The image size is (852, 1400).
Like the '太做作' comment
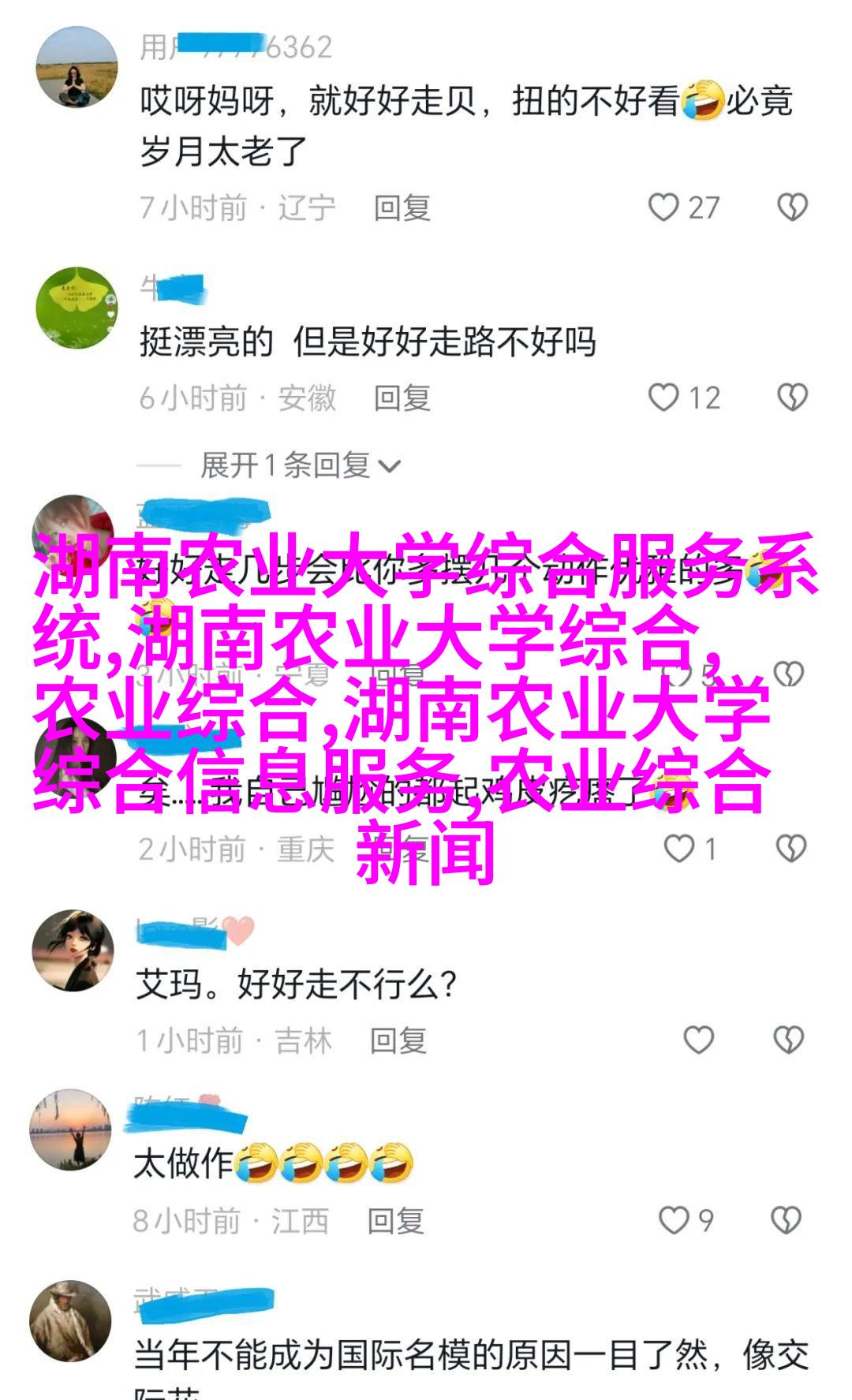click(674, 1221)
